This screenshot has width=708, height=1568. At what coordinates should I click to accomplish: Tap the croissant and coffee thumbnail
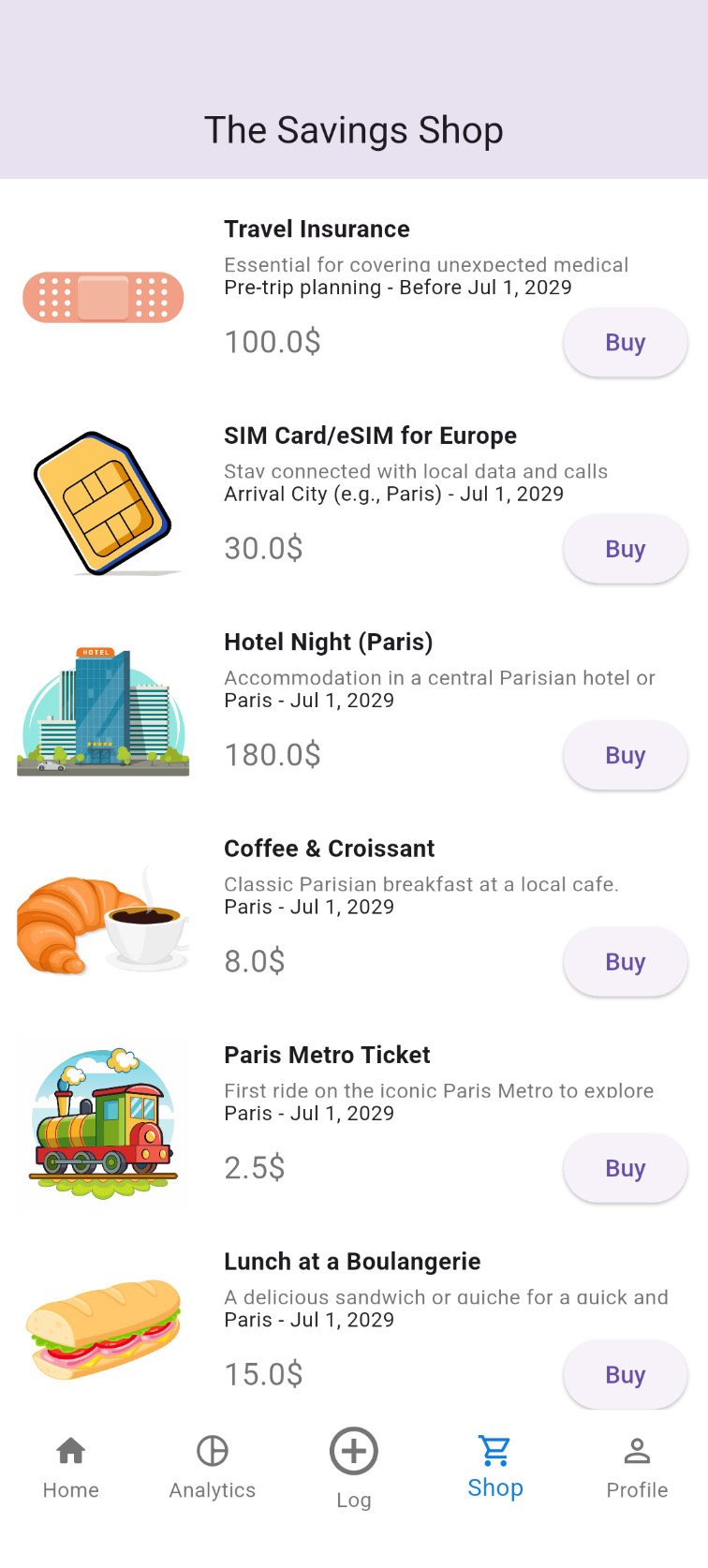[x=102, y=916]
